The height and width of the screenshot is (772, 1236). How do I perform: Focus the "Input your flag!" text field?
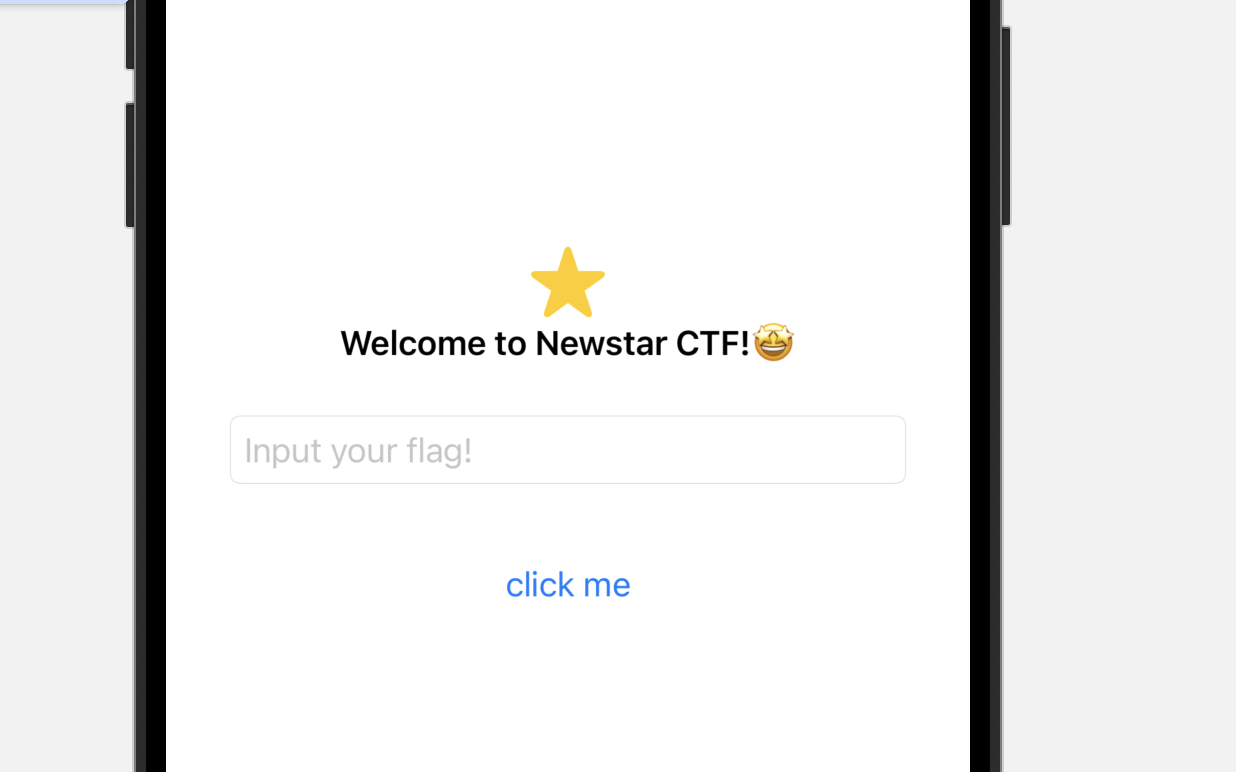click(567, 450)
